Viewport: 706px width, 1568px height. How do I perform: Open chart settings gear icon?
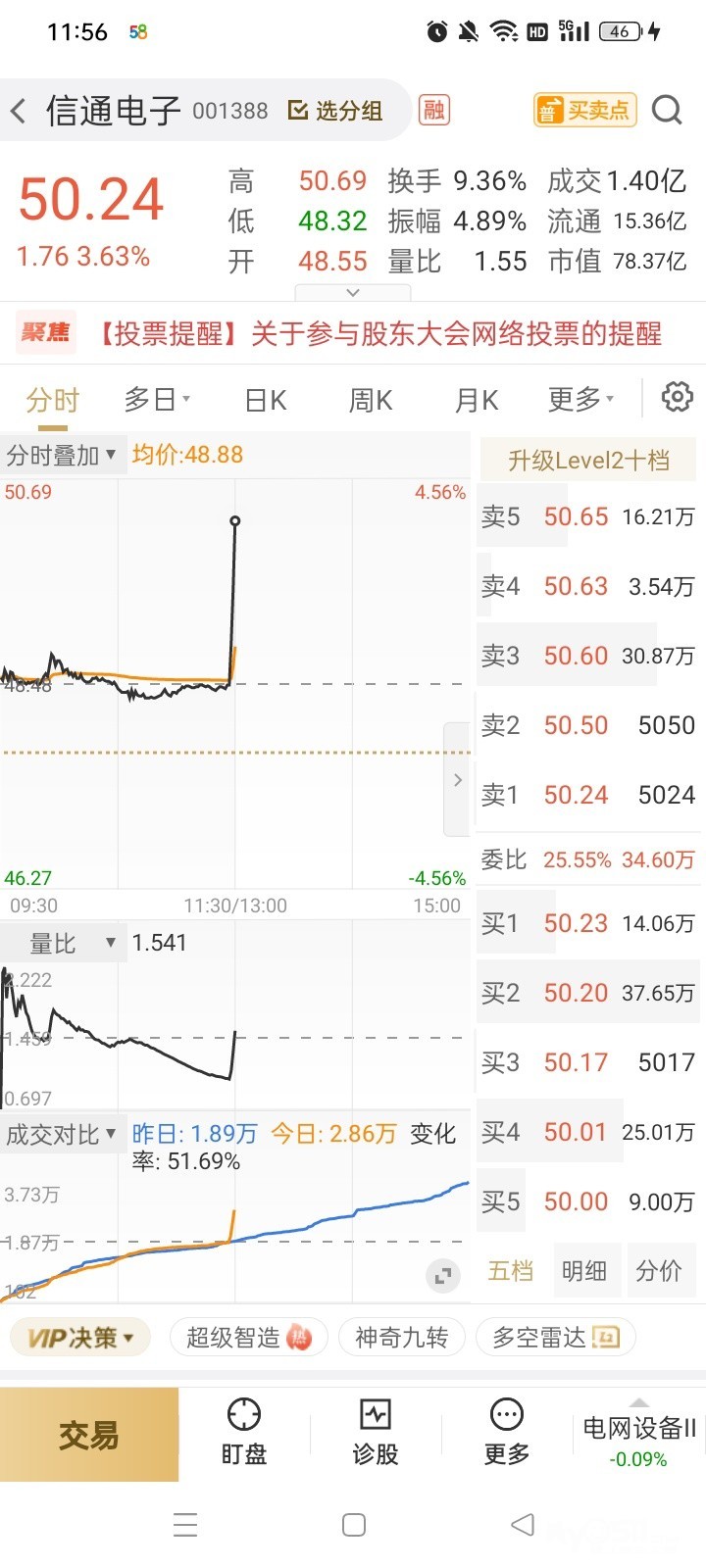tap(678, 397)
